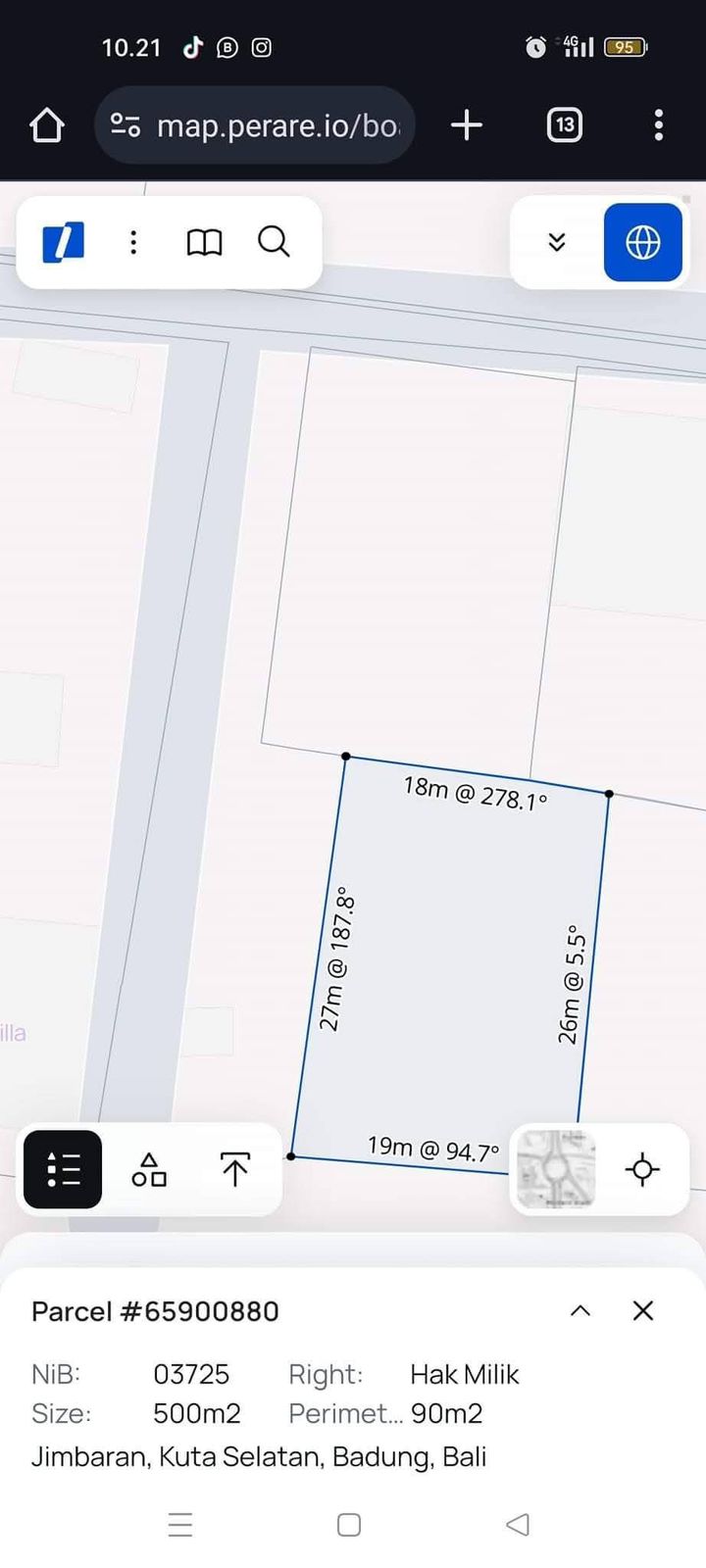706x1568 pixels.
Task: Tap the system back button
Action: (x=518, y=1524)
